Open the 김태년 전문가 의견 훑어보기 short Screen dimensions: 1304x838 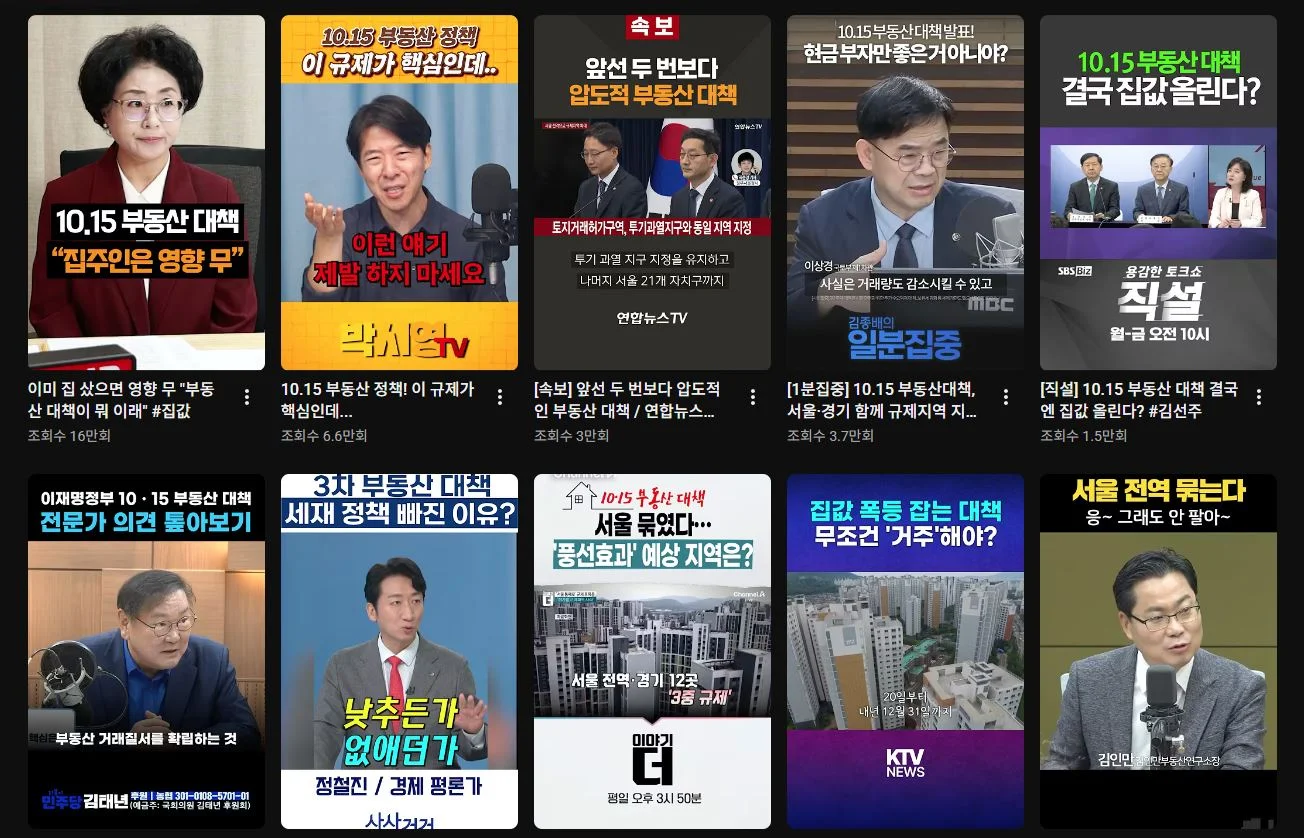[146, 650]
